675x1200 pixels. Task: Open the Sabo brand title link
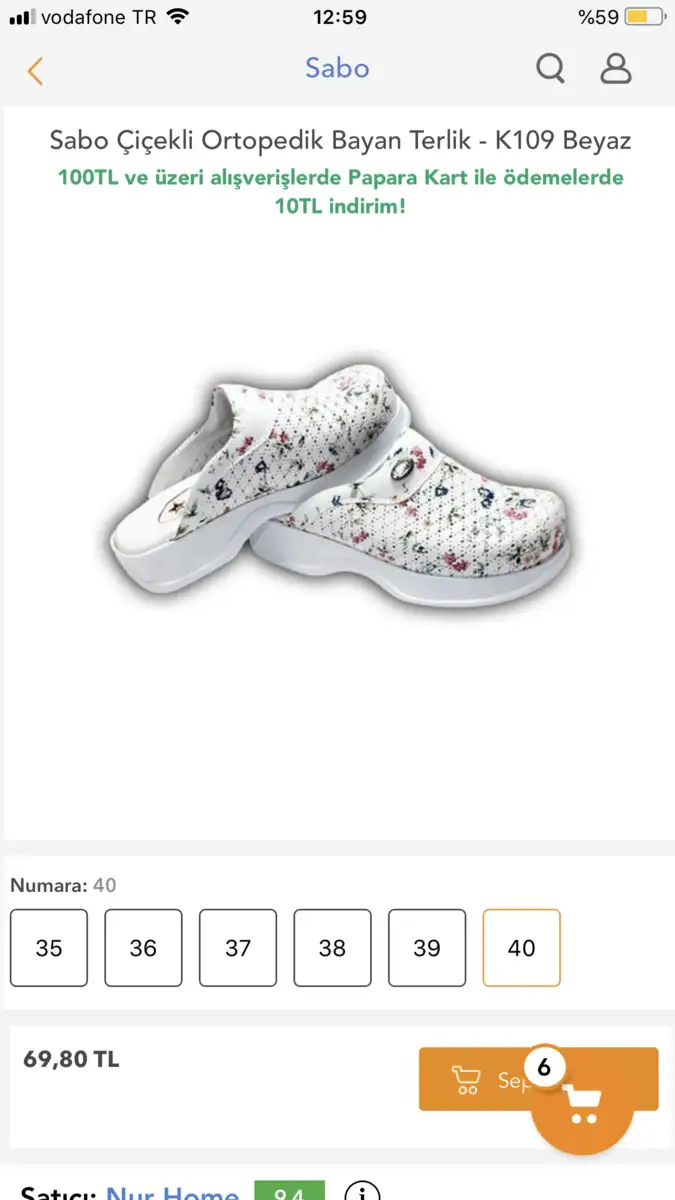click(x=337, y=69)
